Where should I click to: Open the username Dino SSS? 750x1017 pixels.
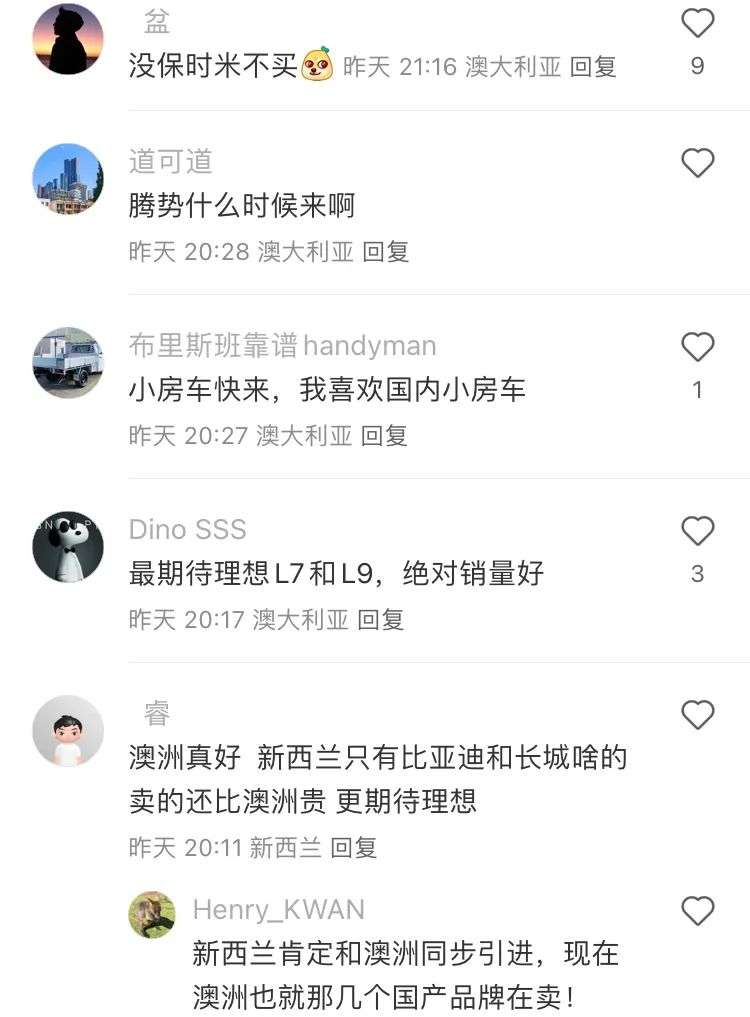coord(187,530)
